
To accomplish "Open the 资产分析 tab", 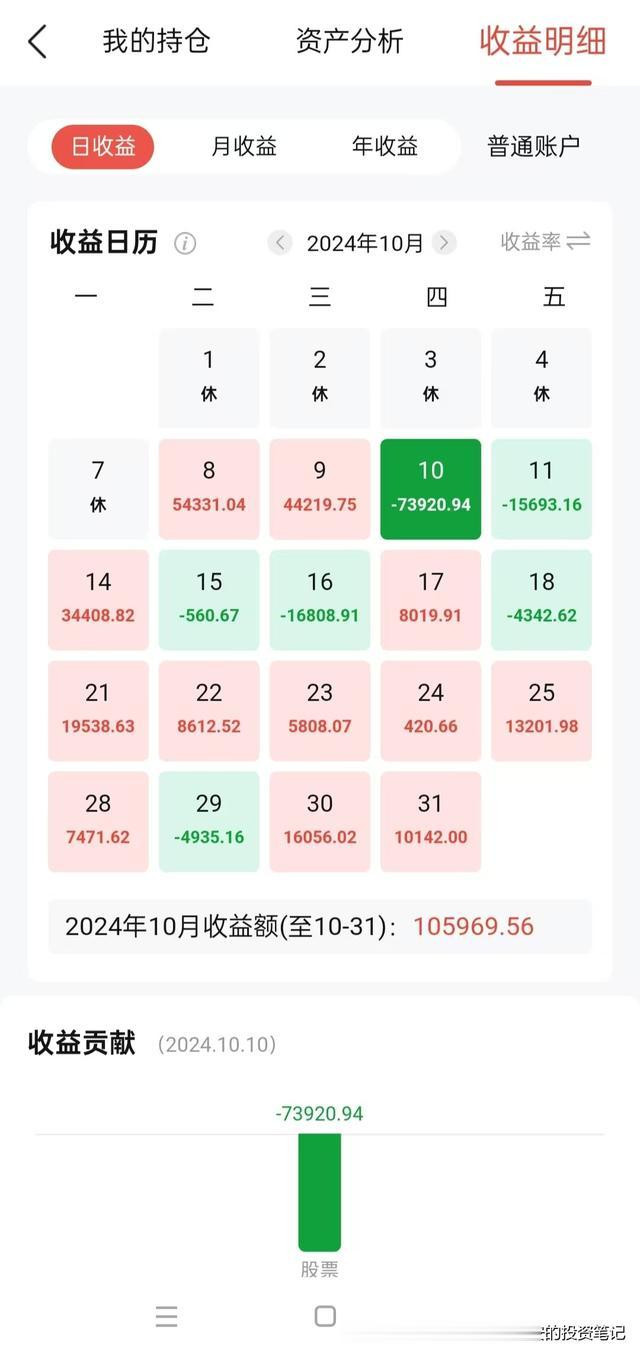I will pyautogui.click(x=349, y=42).
